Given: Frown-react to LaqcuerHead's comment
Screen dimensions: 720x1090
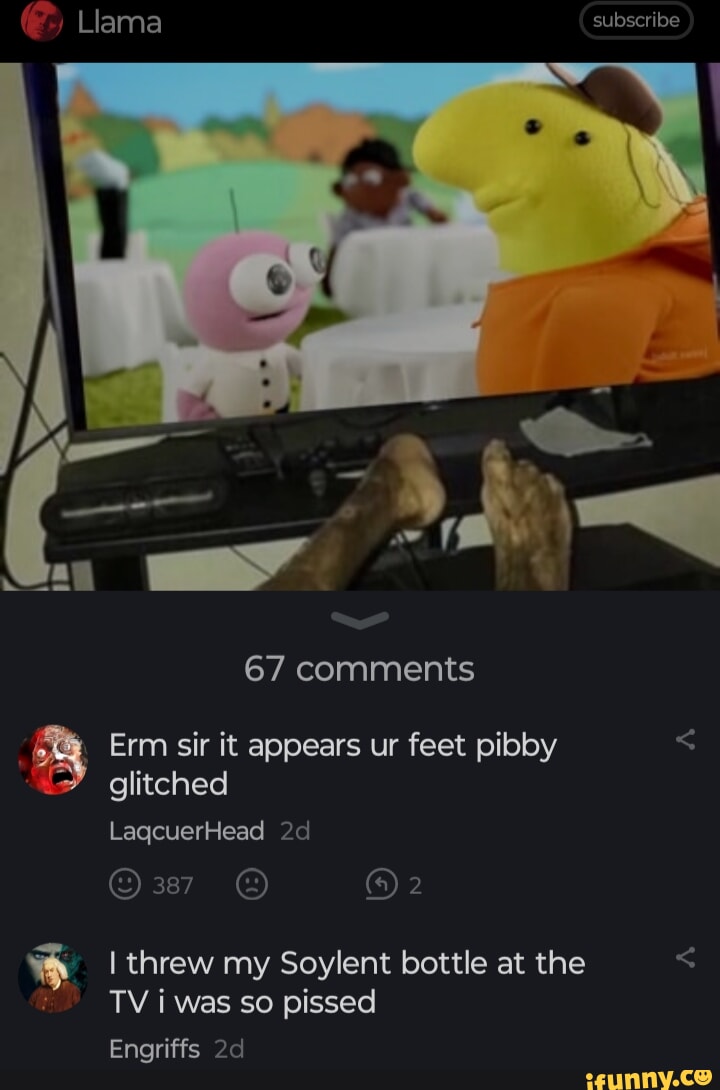Looking at the screenshot, I should pos(251,885).
